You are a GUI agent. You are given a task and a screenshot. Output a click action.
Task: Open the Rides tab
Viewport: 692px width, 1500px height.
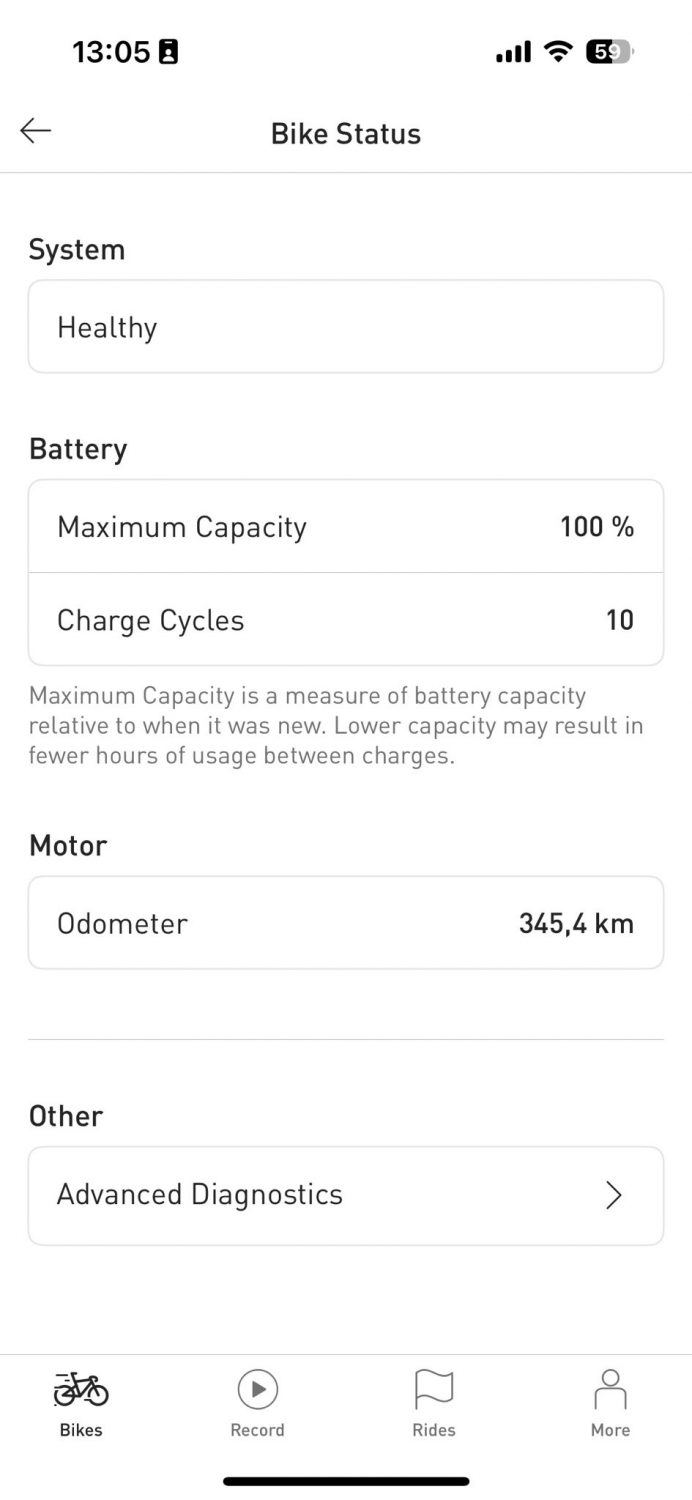tap(434, 1404)
